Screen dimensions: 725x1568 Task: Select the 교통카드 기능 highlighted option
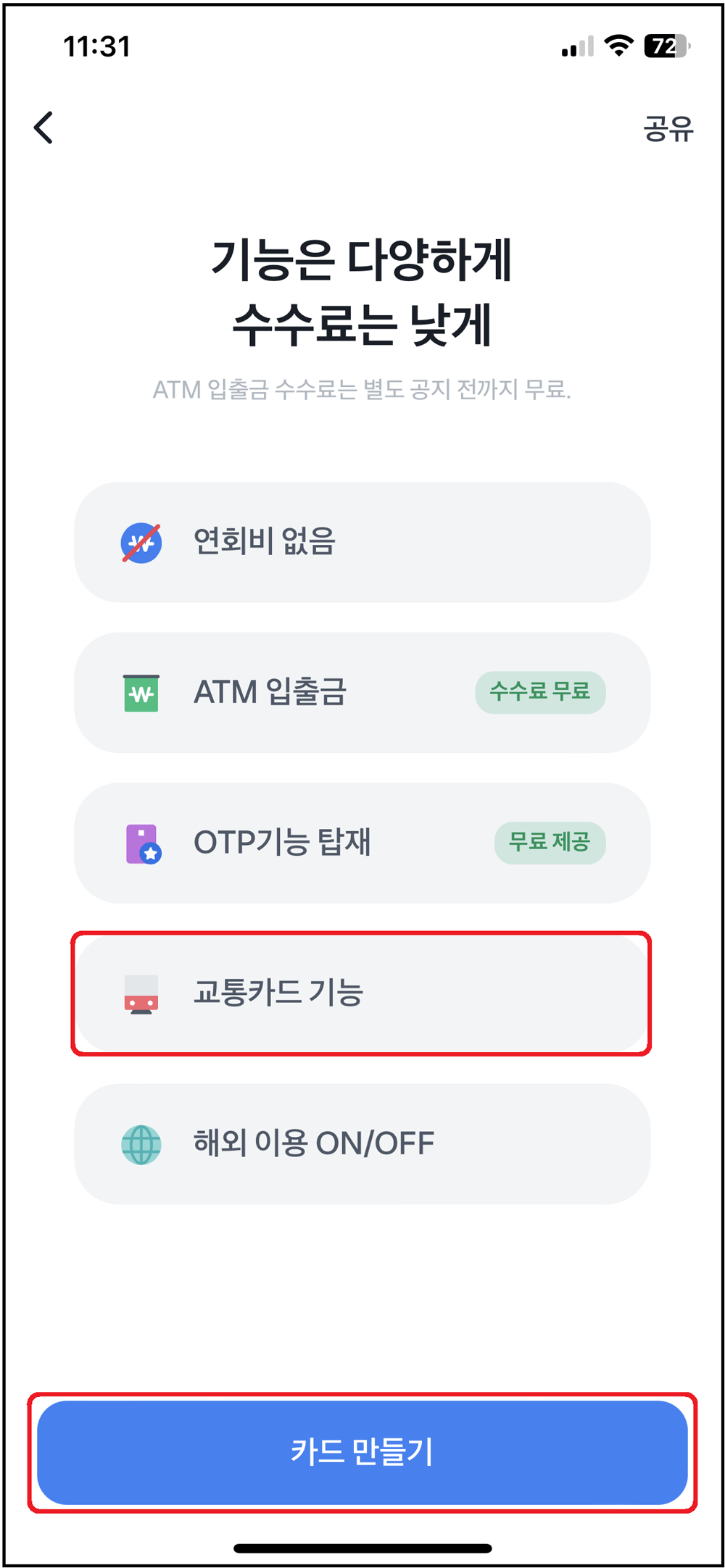[x=362, y=993]
